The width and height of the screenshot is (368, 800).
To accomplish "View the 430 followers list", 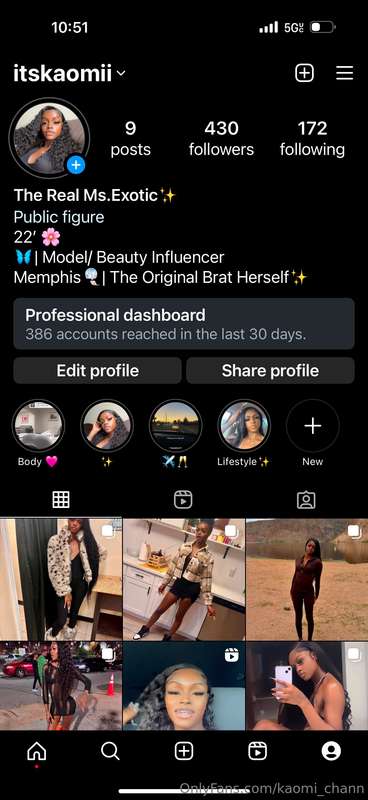I will pos(221,138).
